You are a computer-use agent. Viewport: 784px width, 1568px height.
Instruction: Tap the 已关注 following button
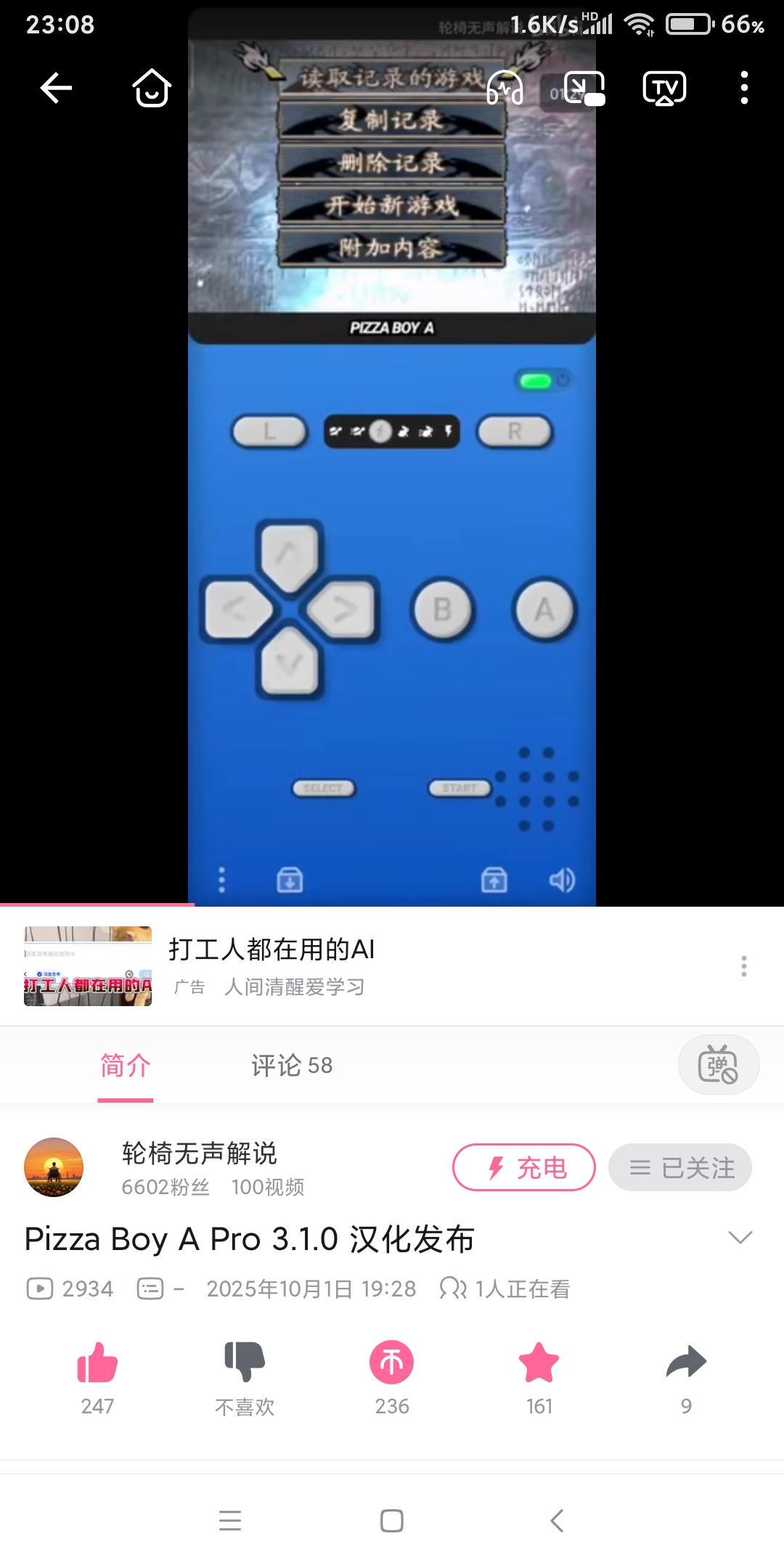click(680, 1167)
